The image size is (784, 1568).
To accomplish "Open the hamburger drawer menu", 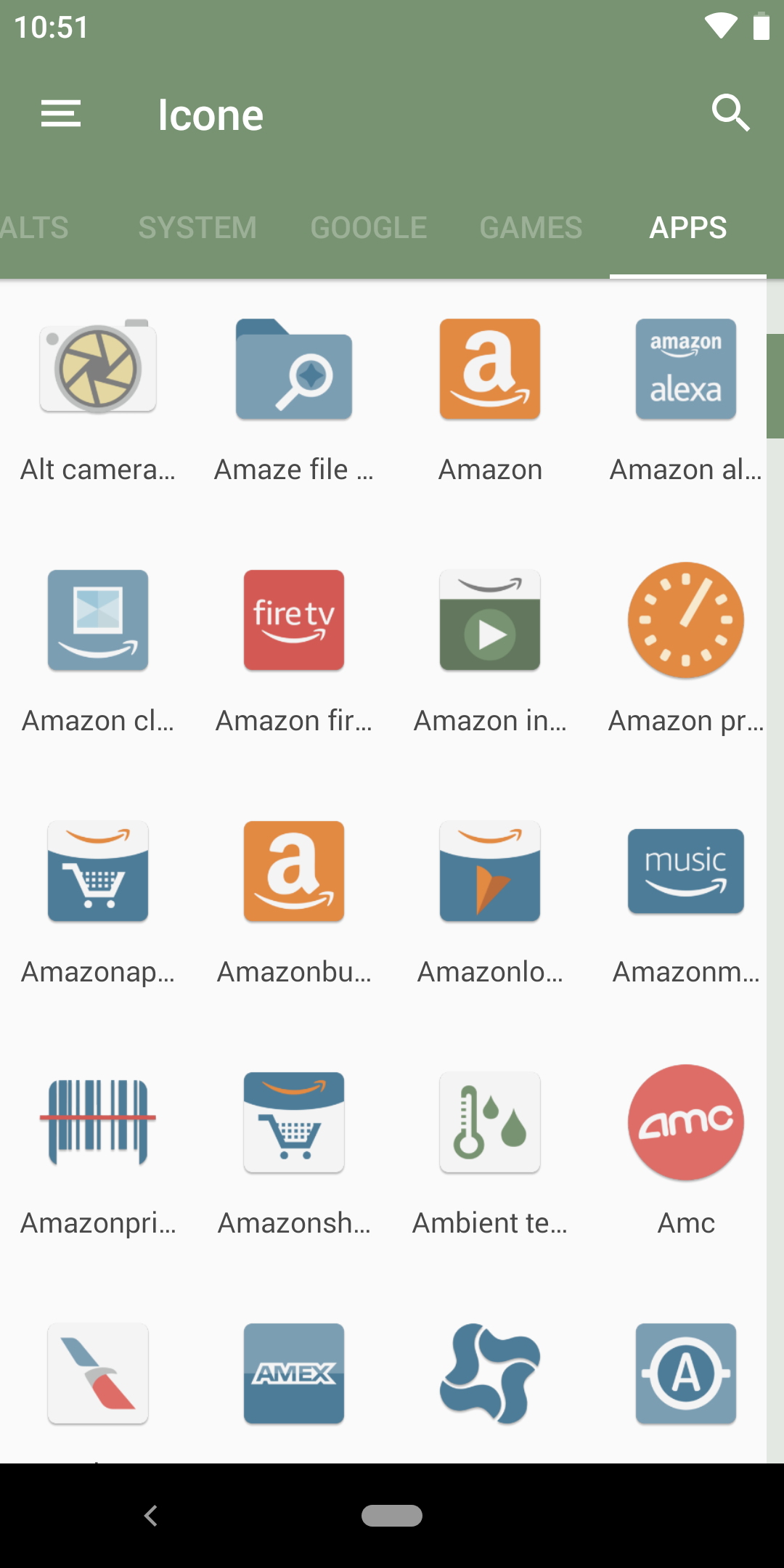I will (61, 114).
